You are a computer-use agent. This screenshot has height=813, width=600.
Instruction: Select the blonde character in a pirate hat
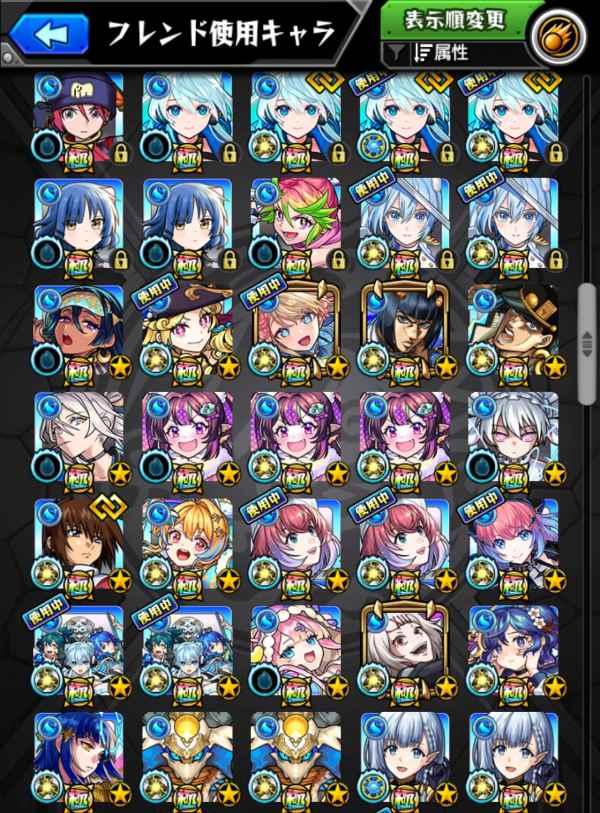click(186, 329)
